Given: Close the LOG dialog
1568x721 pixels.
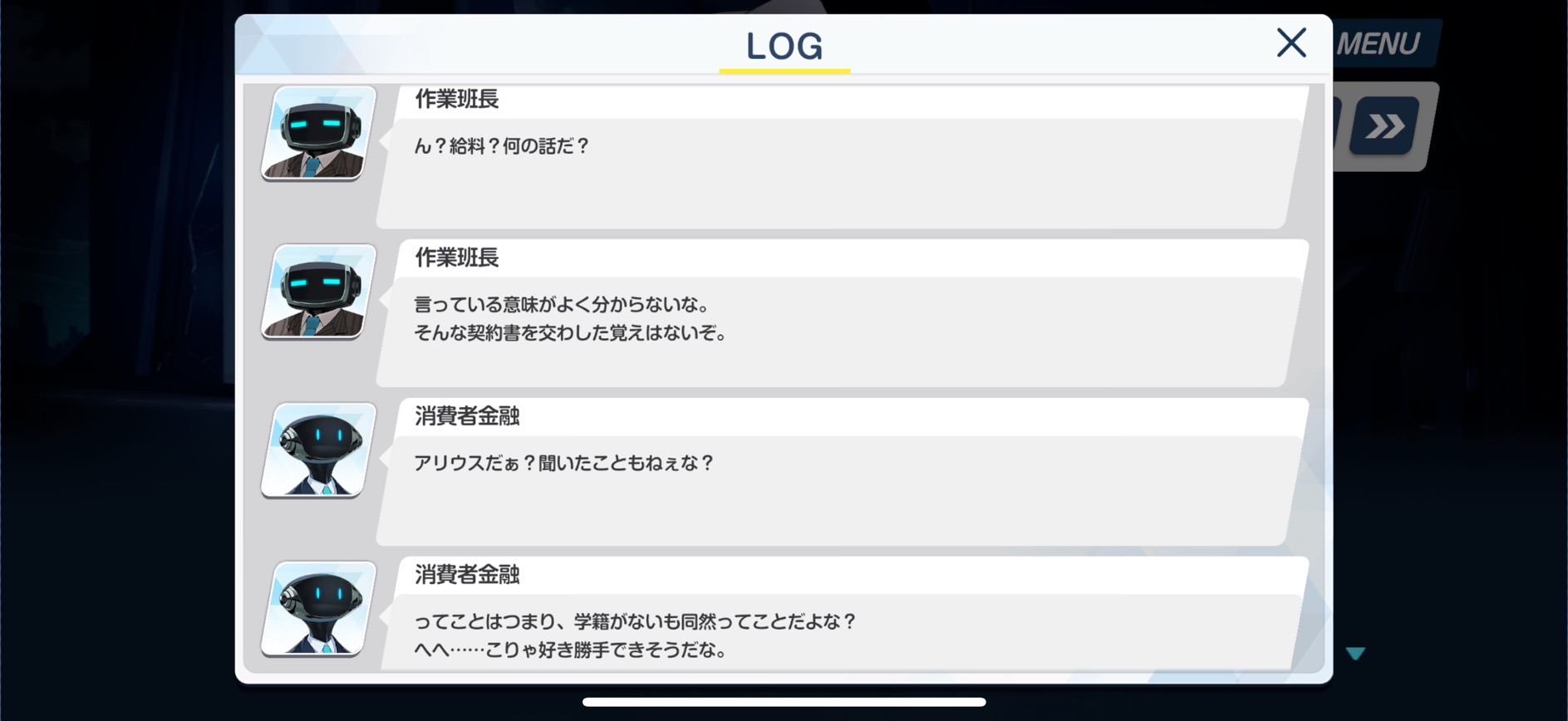Looking at the screenshot, I should [x=1291, y=42].
